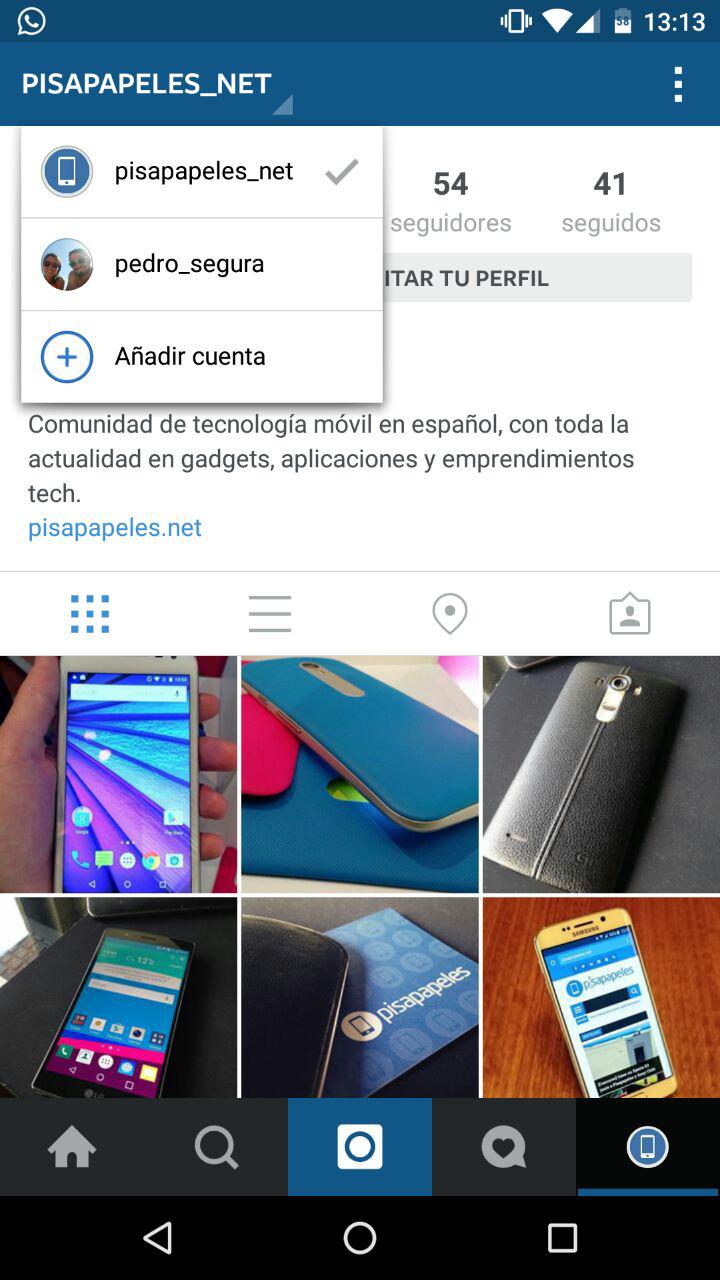Open the black leather LG phone photo
Screen dimensions: 720x1280
coord(601,774)
